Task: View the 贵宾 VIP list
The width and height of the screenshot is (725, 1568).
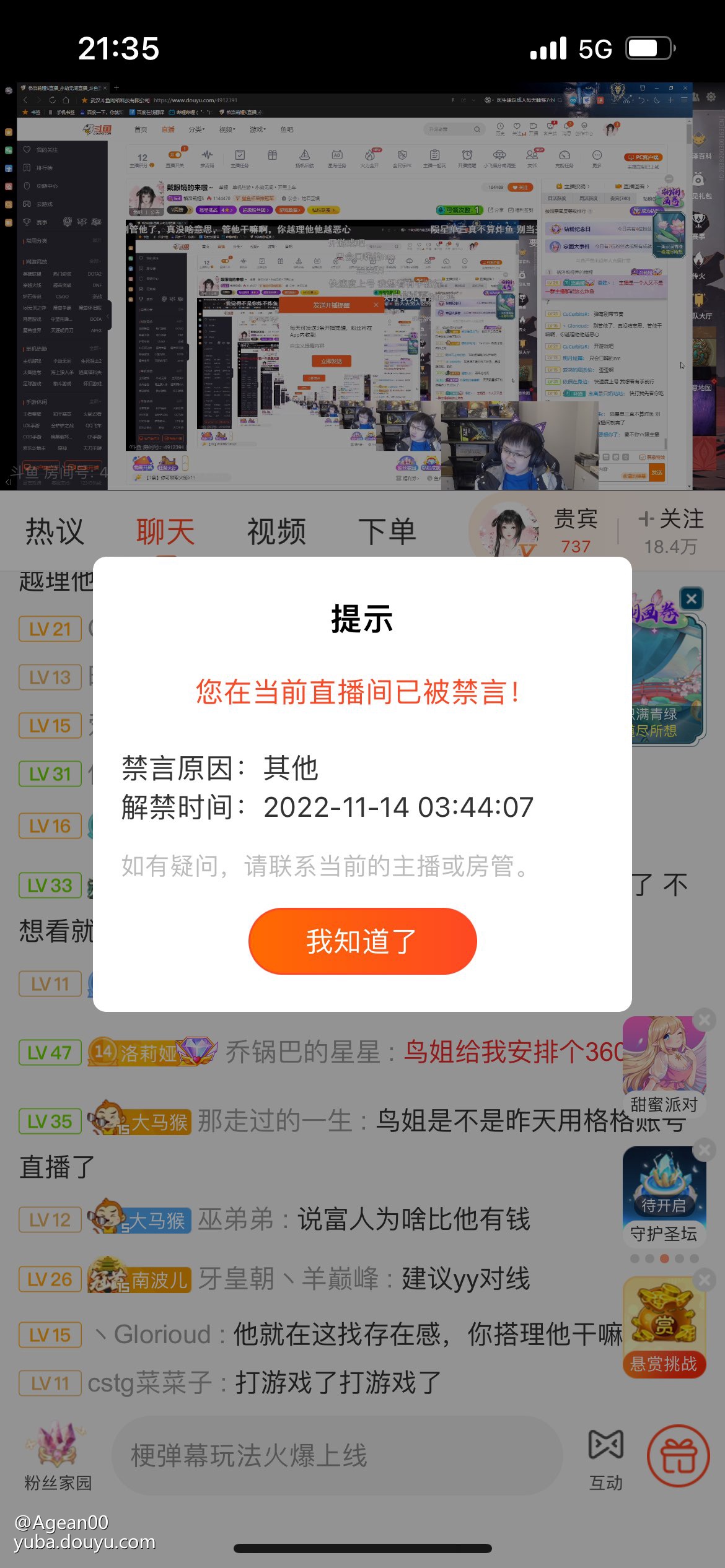Action: [575, 531]
